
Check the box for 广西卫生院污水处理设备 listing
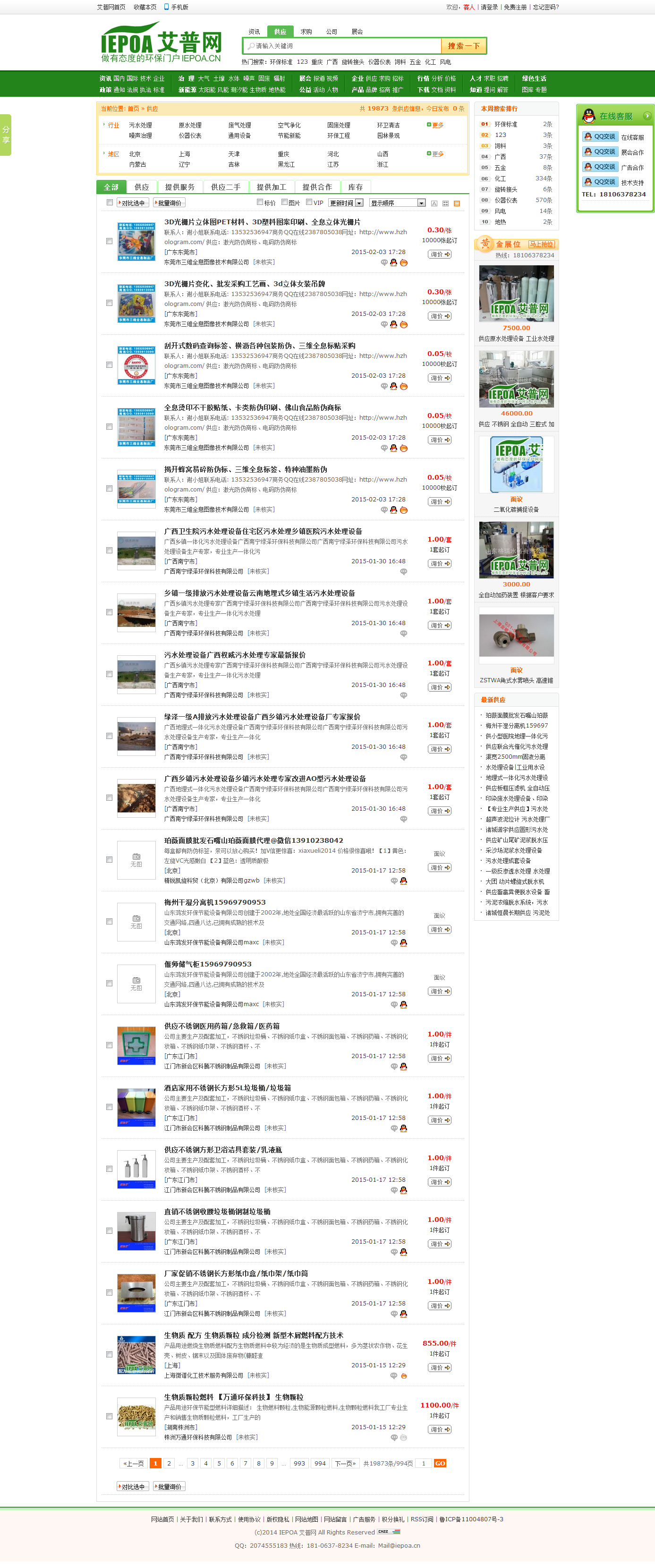(x=110, y=550)
